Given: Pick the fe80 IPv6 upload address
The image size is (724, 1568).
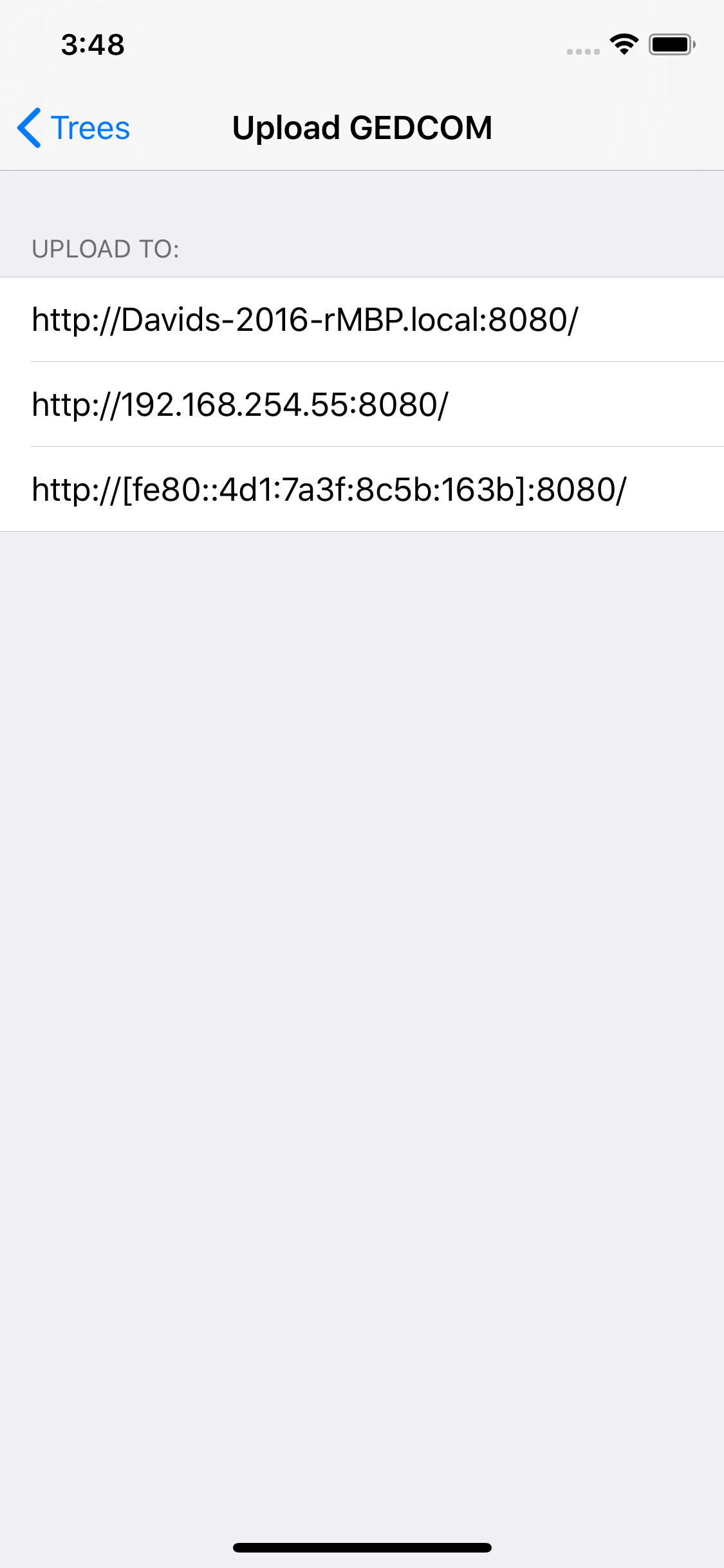Looking at the screenshot, I should (x=329, y=490).
